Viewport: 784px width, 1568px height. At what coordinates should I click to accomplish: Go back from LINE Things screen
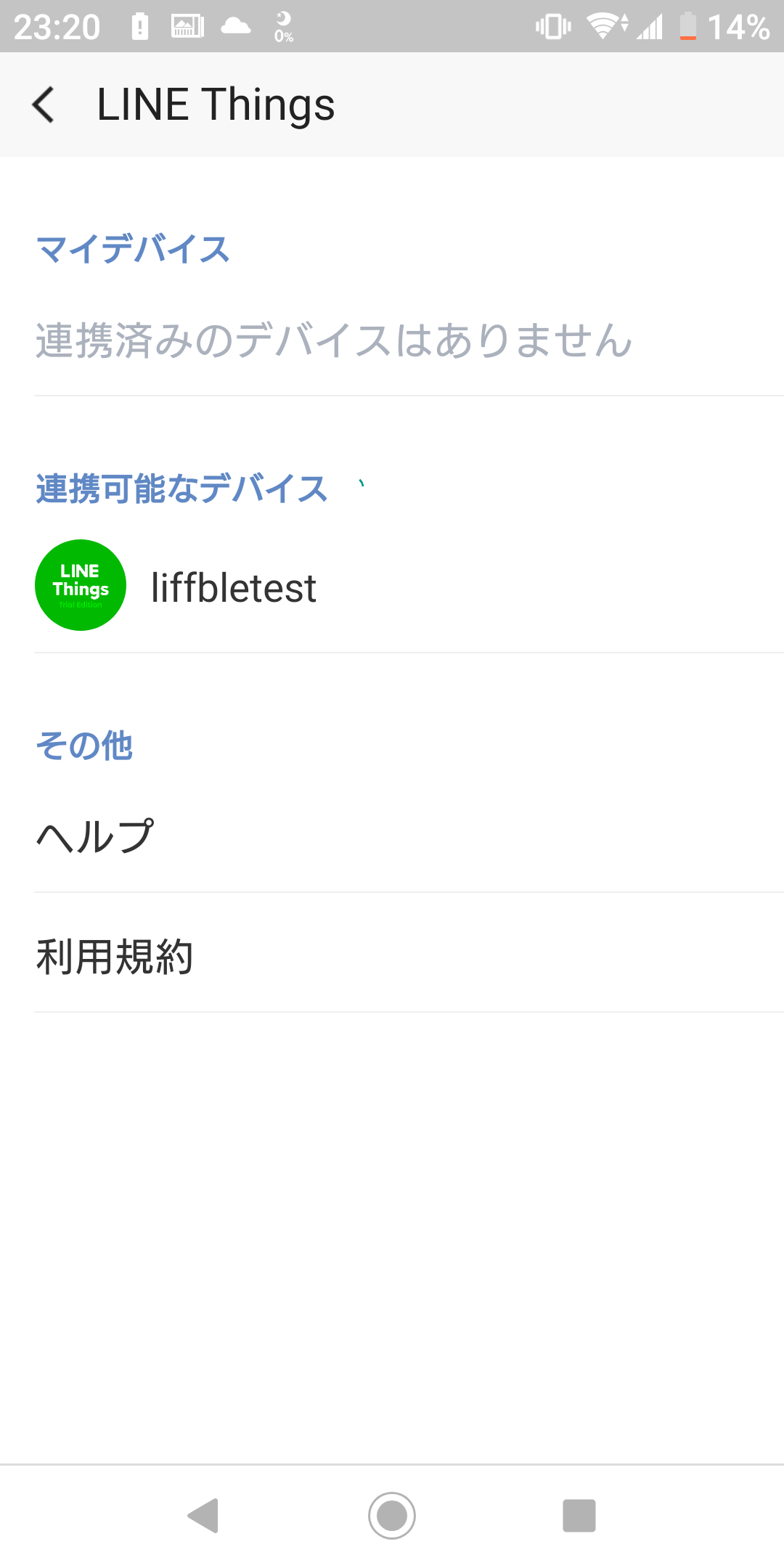pyautogui.click(x=44, y=105)
